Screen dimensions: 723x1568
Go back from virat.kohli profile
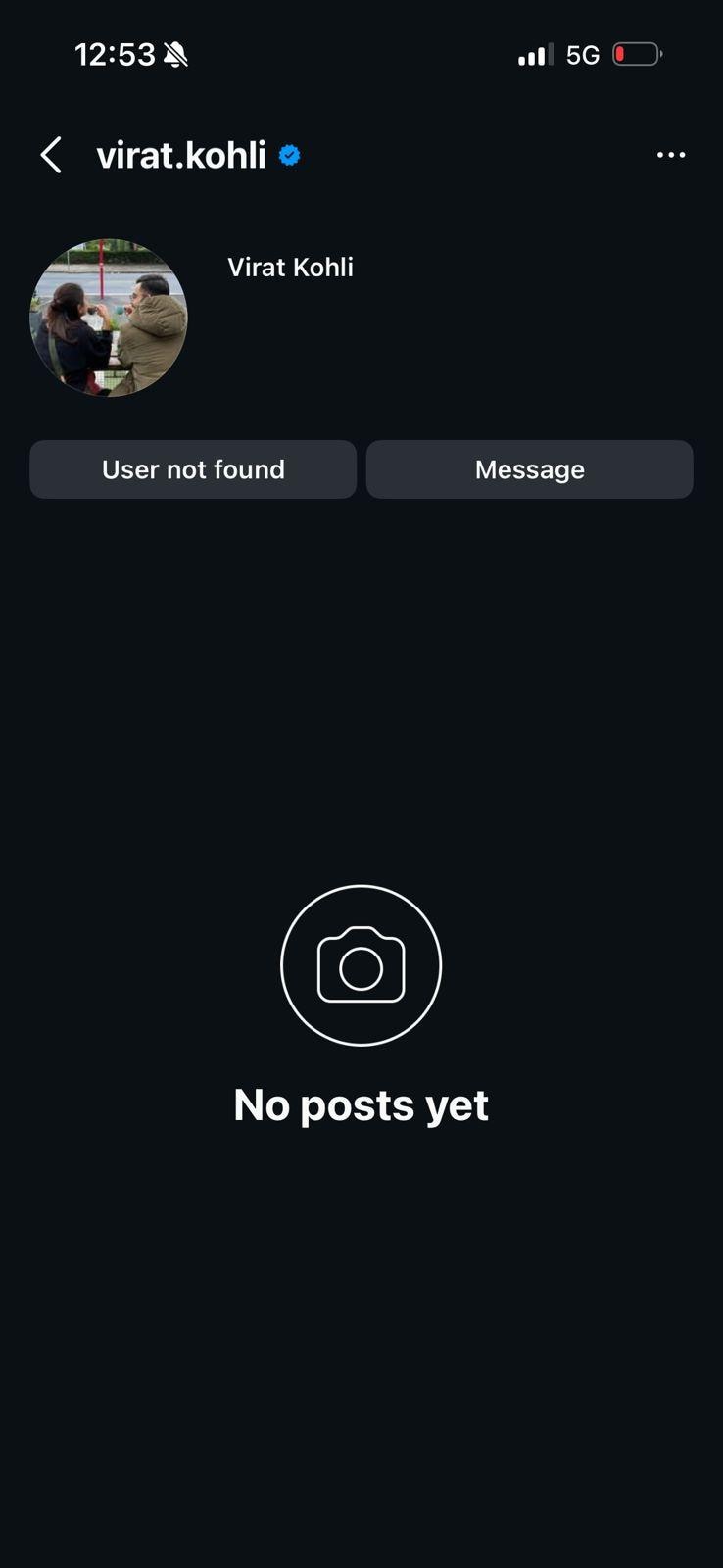[51, 155]
